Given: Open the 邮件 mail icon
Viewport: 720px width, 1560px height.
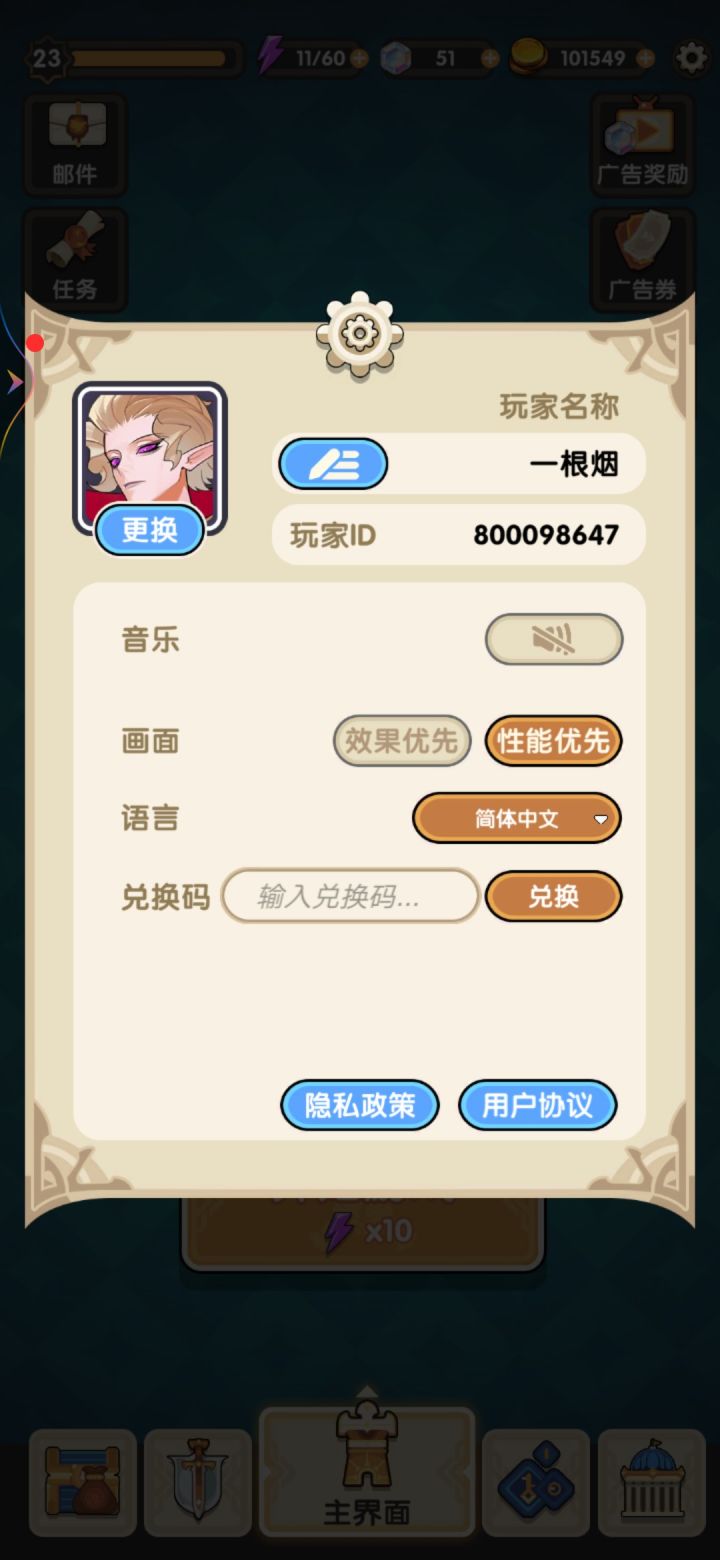Looking at the screenshot, I should (x=75, y=140).
